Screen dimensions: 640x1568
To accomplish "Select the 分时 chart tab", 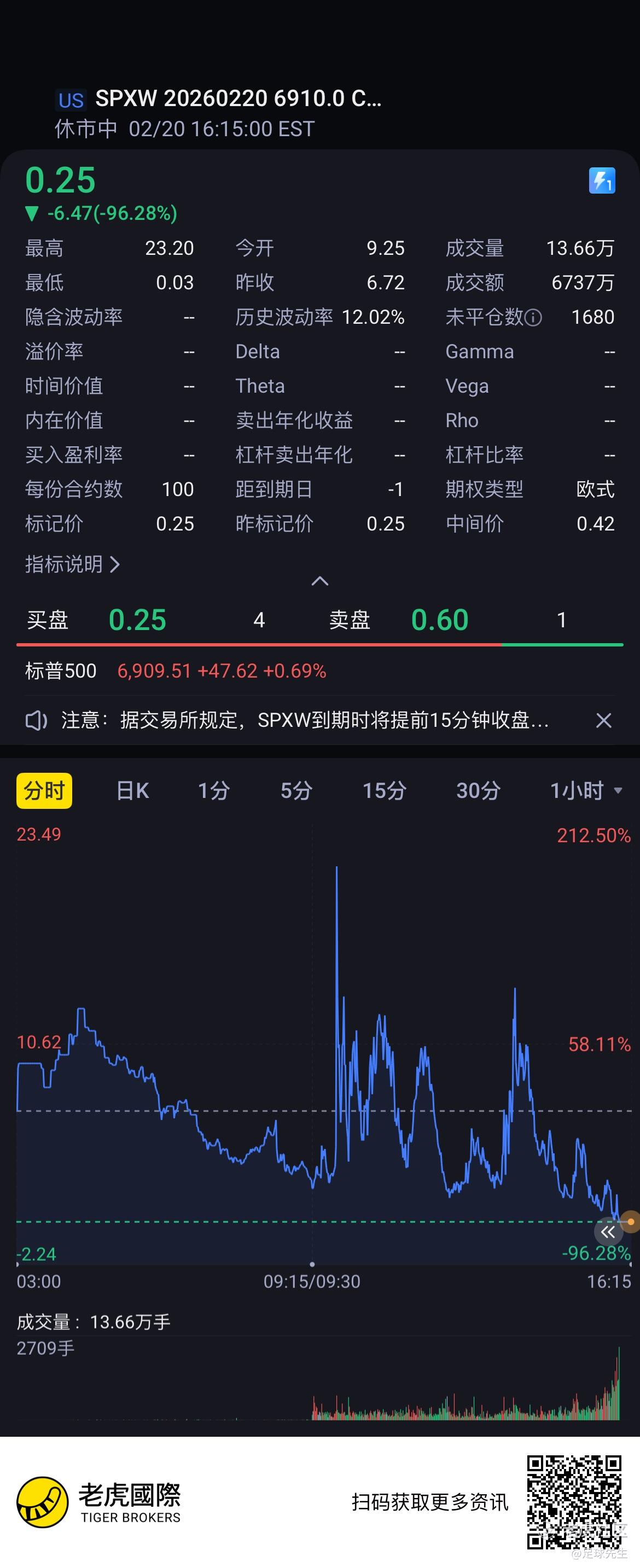I will pyautogui.click(x=44, y=791).
